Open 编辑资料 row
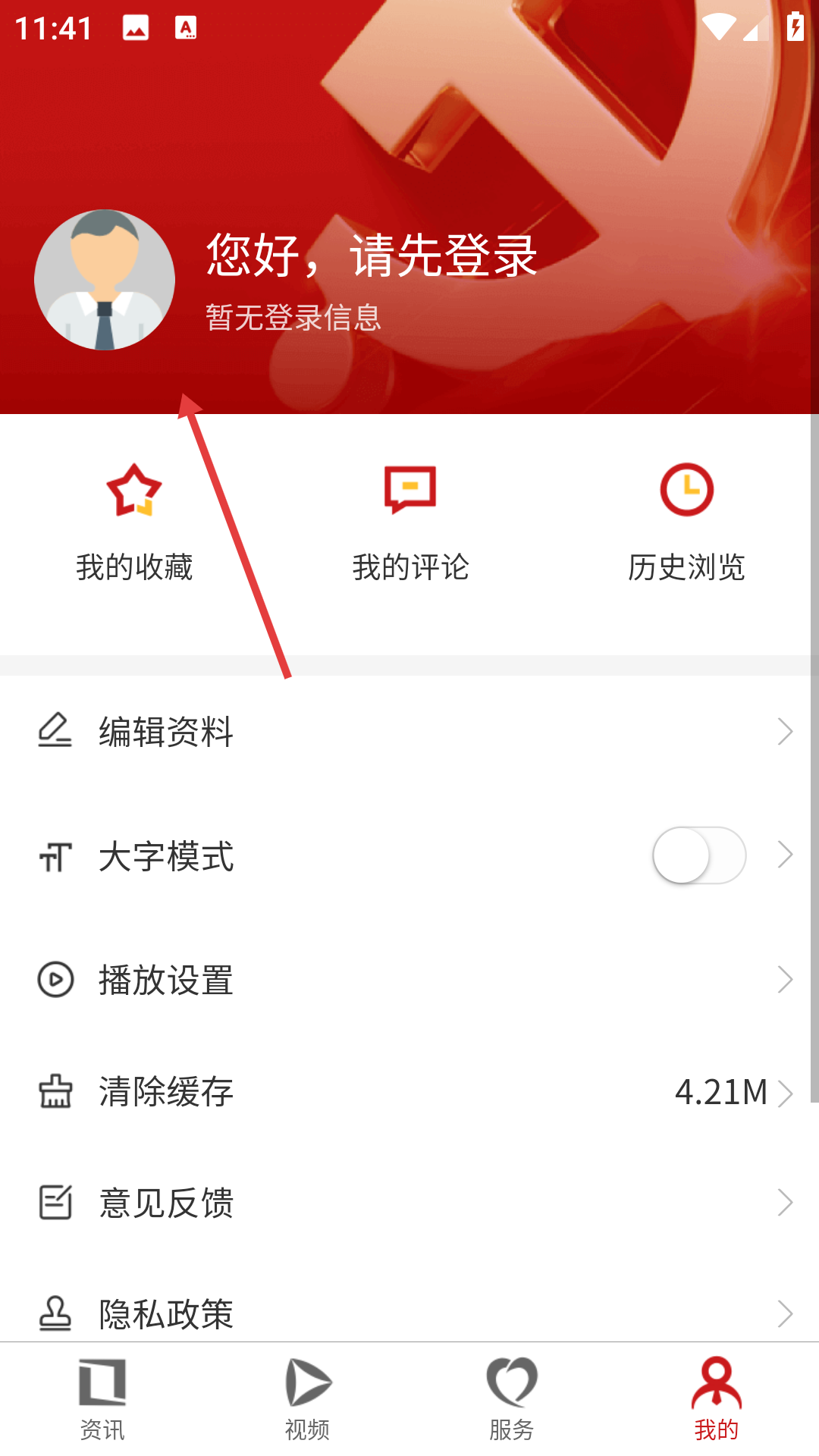The width and height of the screenshot is (819, 1456). click(409, 732)
